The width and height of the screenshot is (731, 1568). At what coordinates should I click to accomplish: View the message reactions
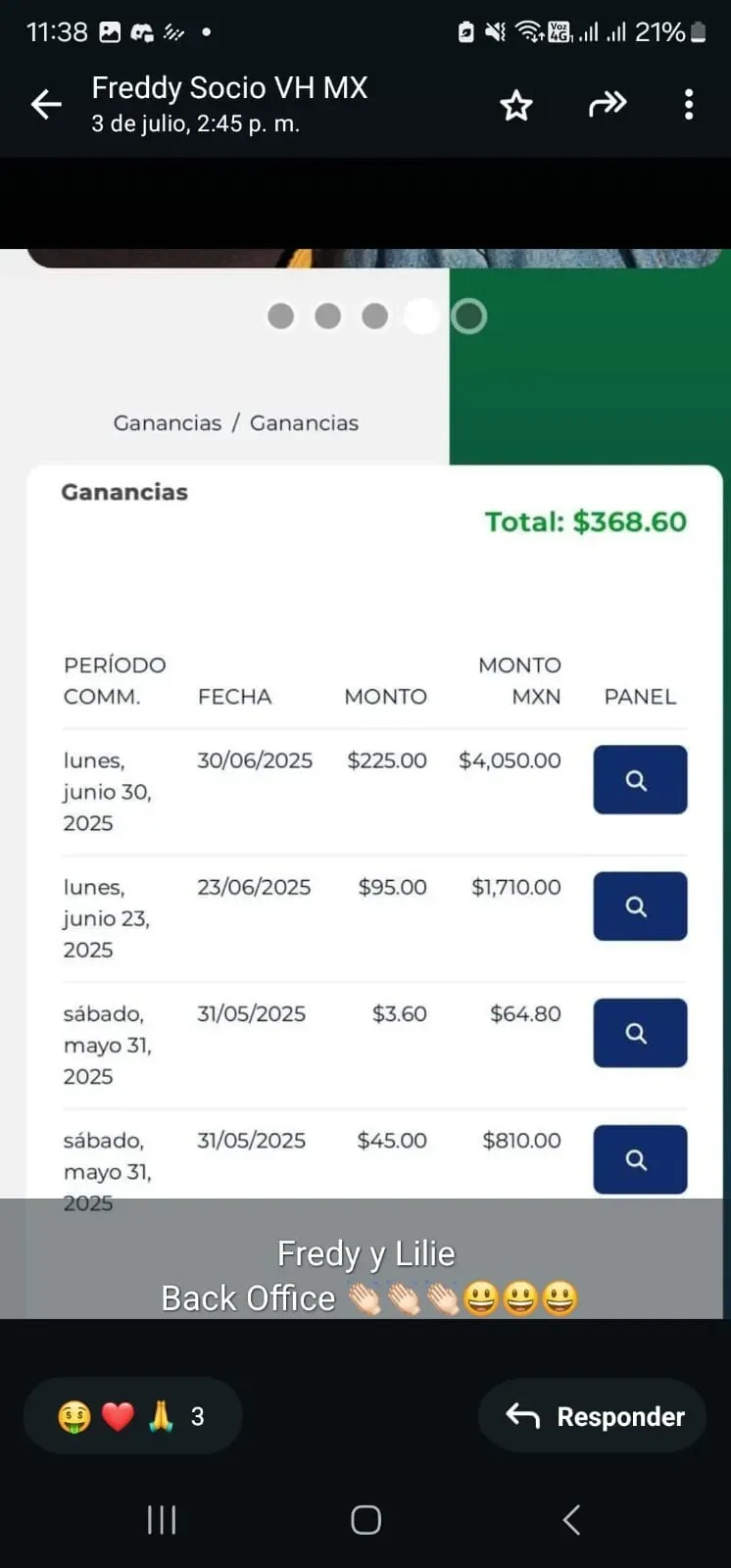(132, 1415)
